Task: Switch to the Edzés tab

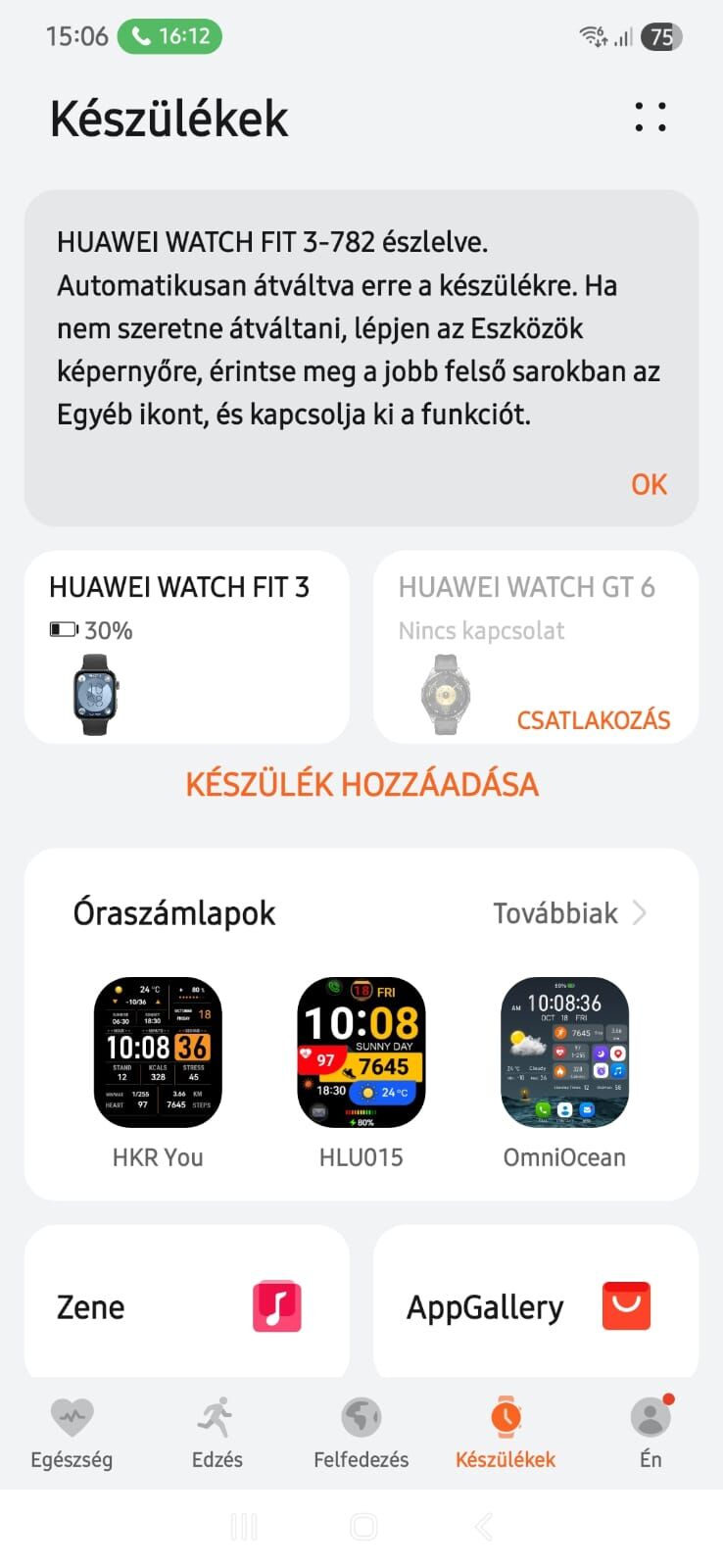Action: pos(217,1433)
